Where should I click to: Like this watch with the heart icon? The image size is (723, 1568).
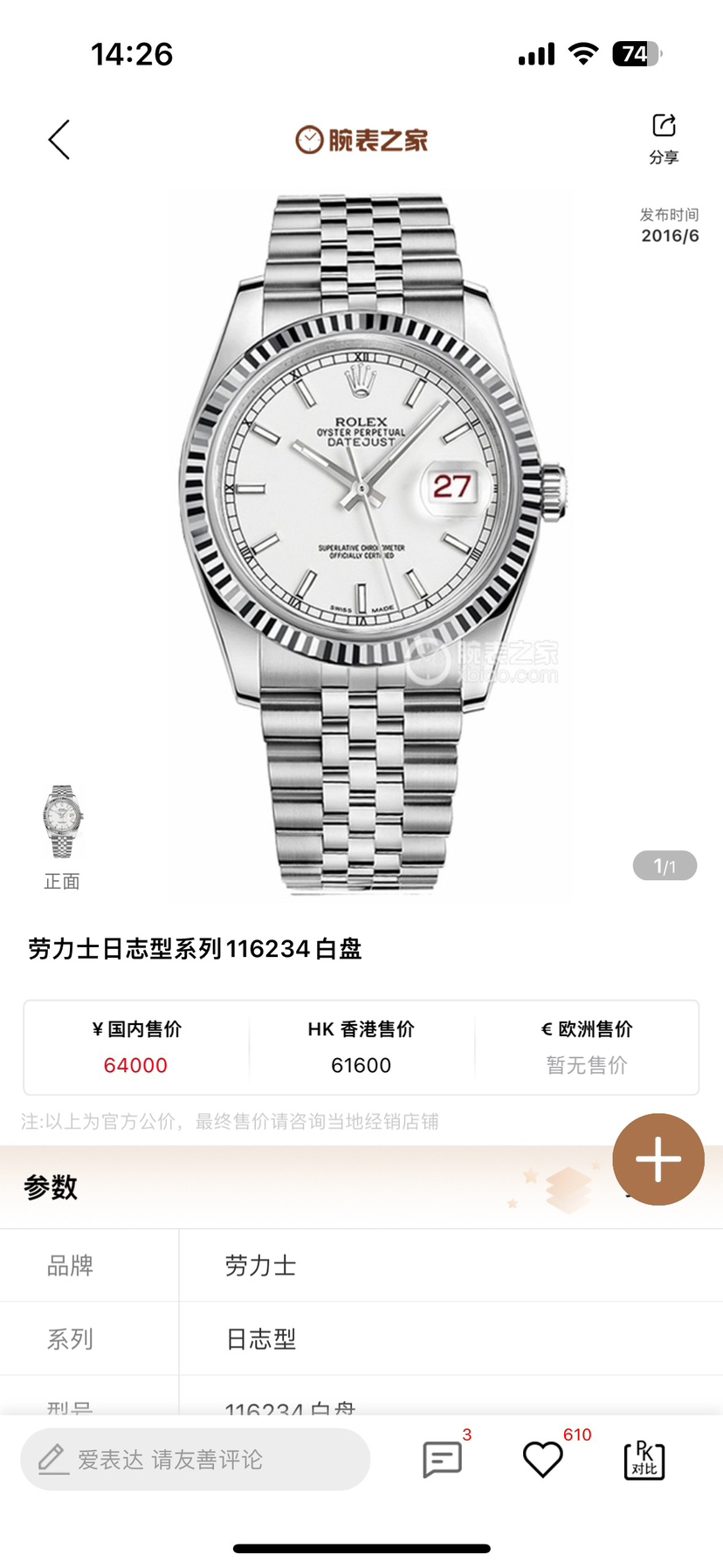tap(542, 1459)
